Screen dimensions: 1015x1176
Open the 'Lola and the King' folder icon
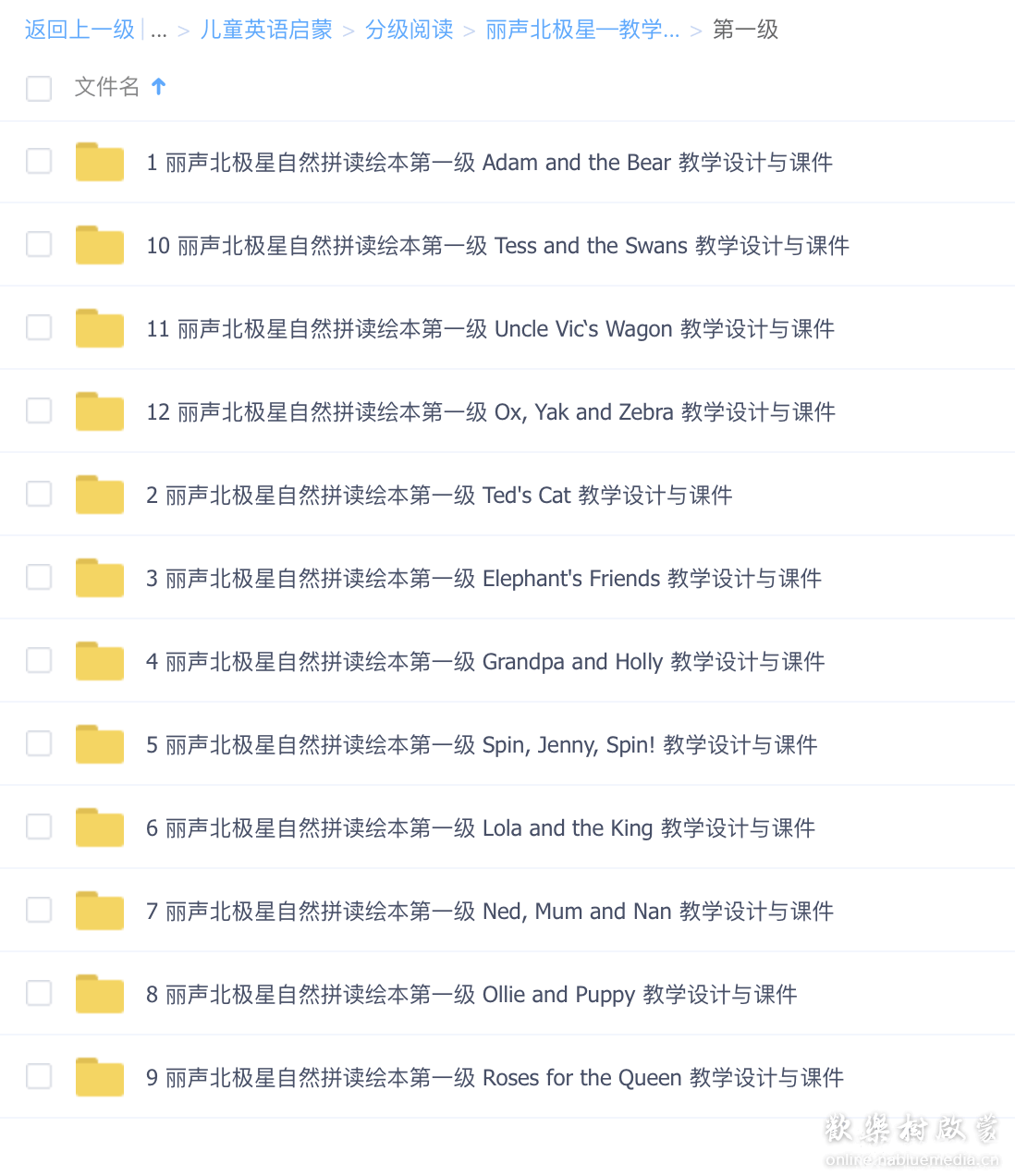coord(99,827)
